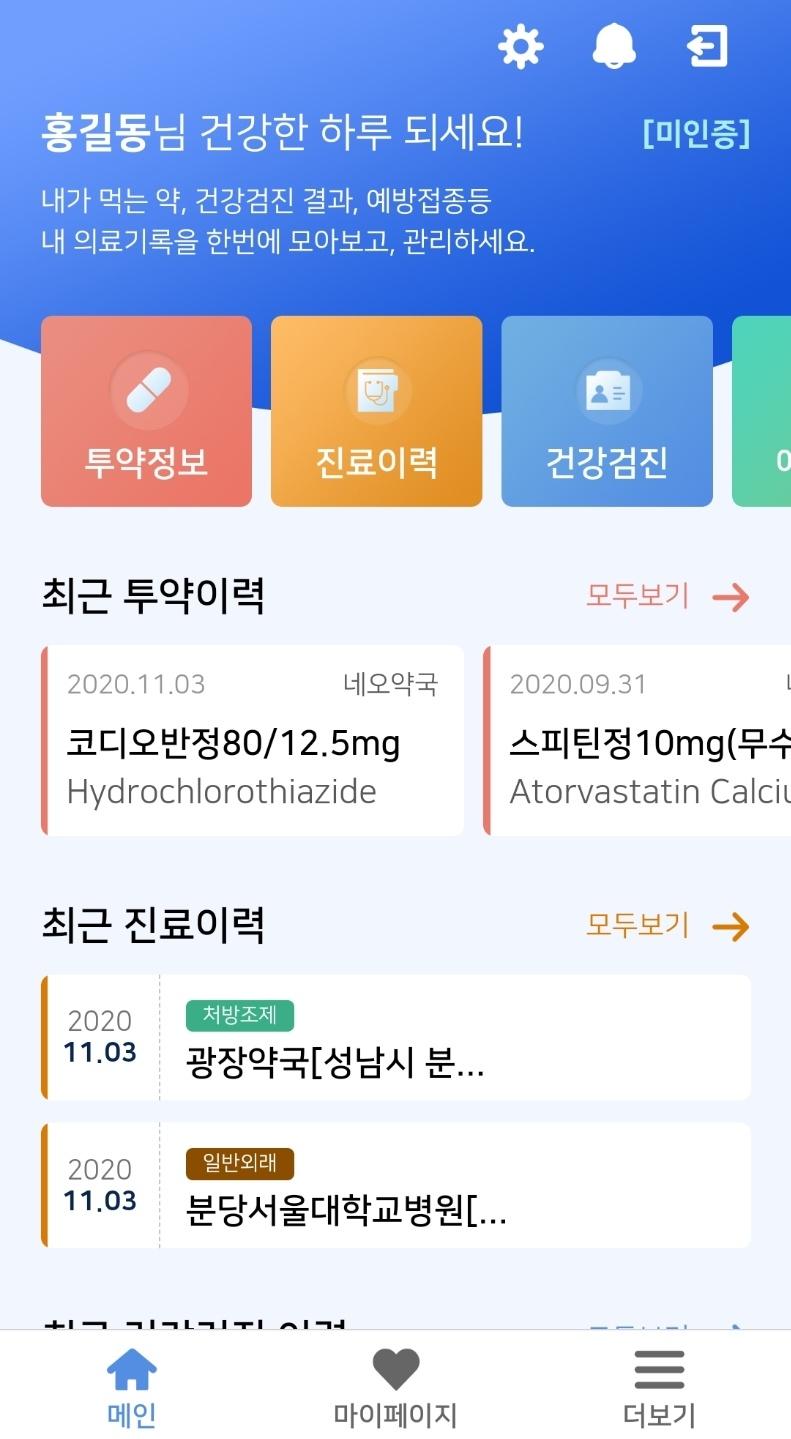View all under 최근 진료이력
This screenshot has height=1439, width=791.
(667, 926)
